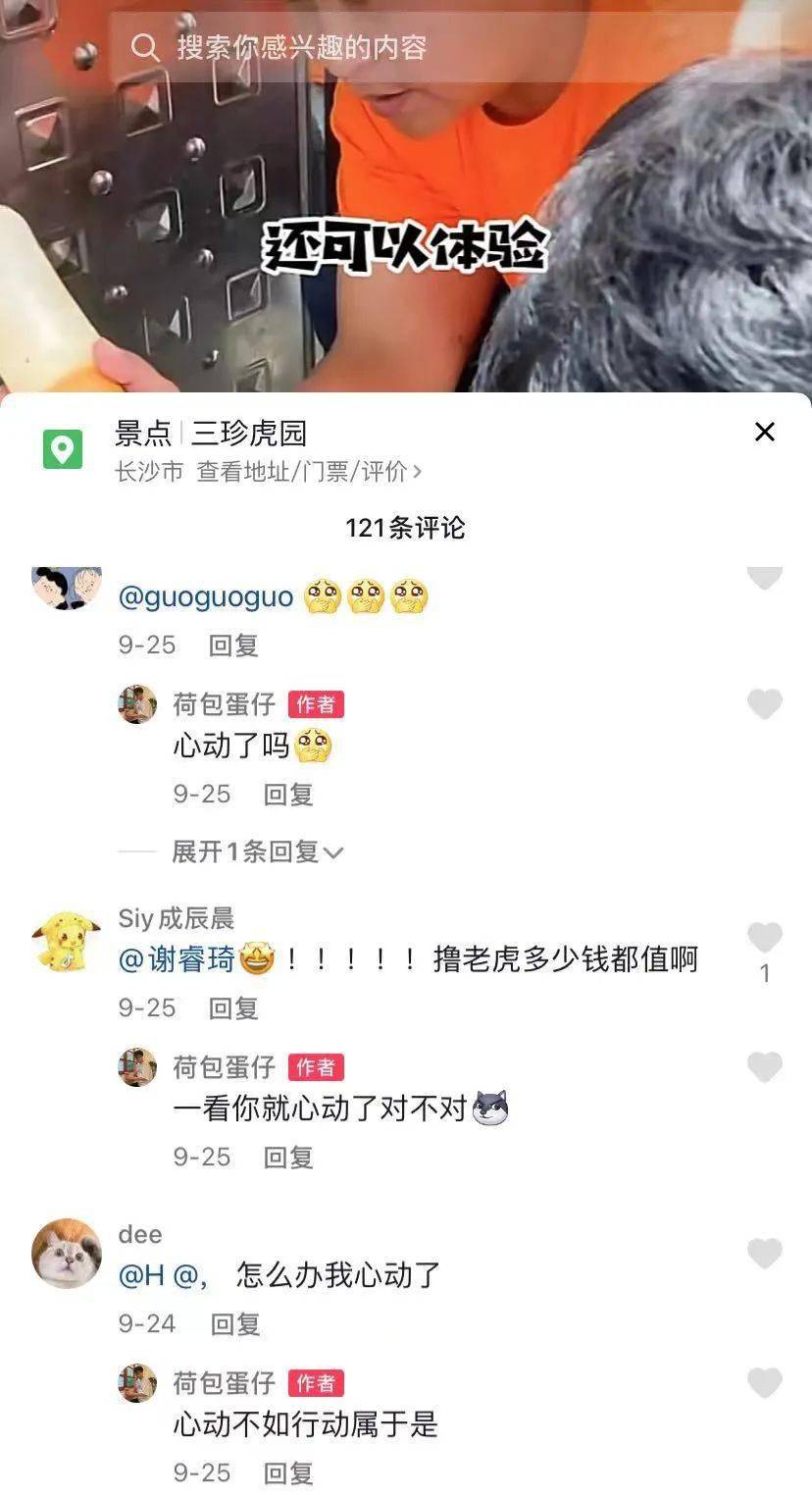Open the green location pin icon
Viewport: 812px width, 1495px height.
coord(63,450)
